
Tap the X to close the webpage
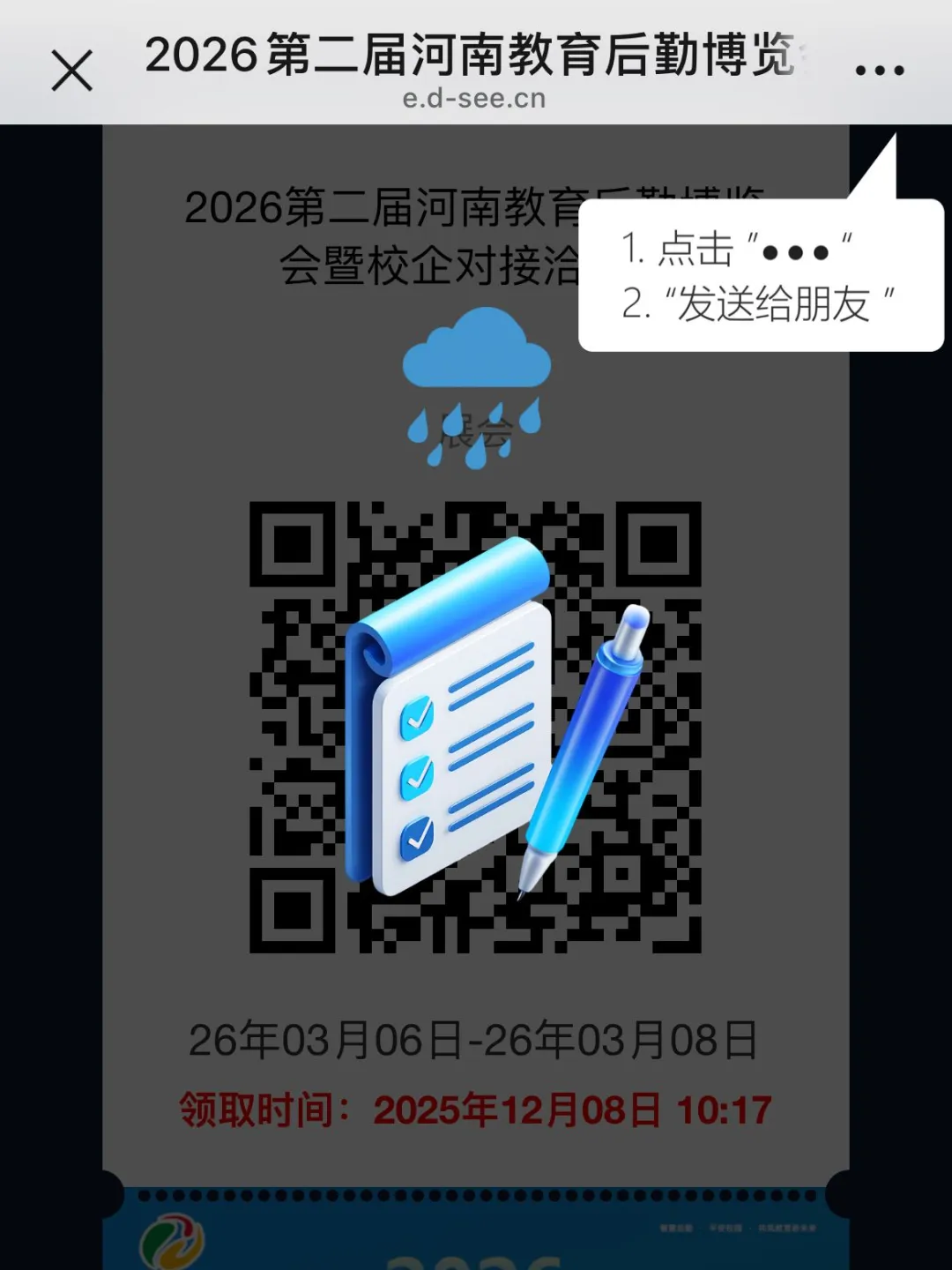tap(73, 69)
